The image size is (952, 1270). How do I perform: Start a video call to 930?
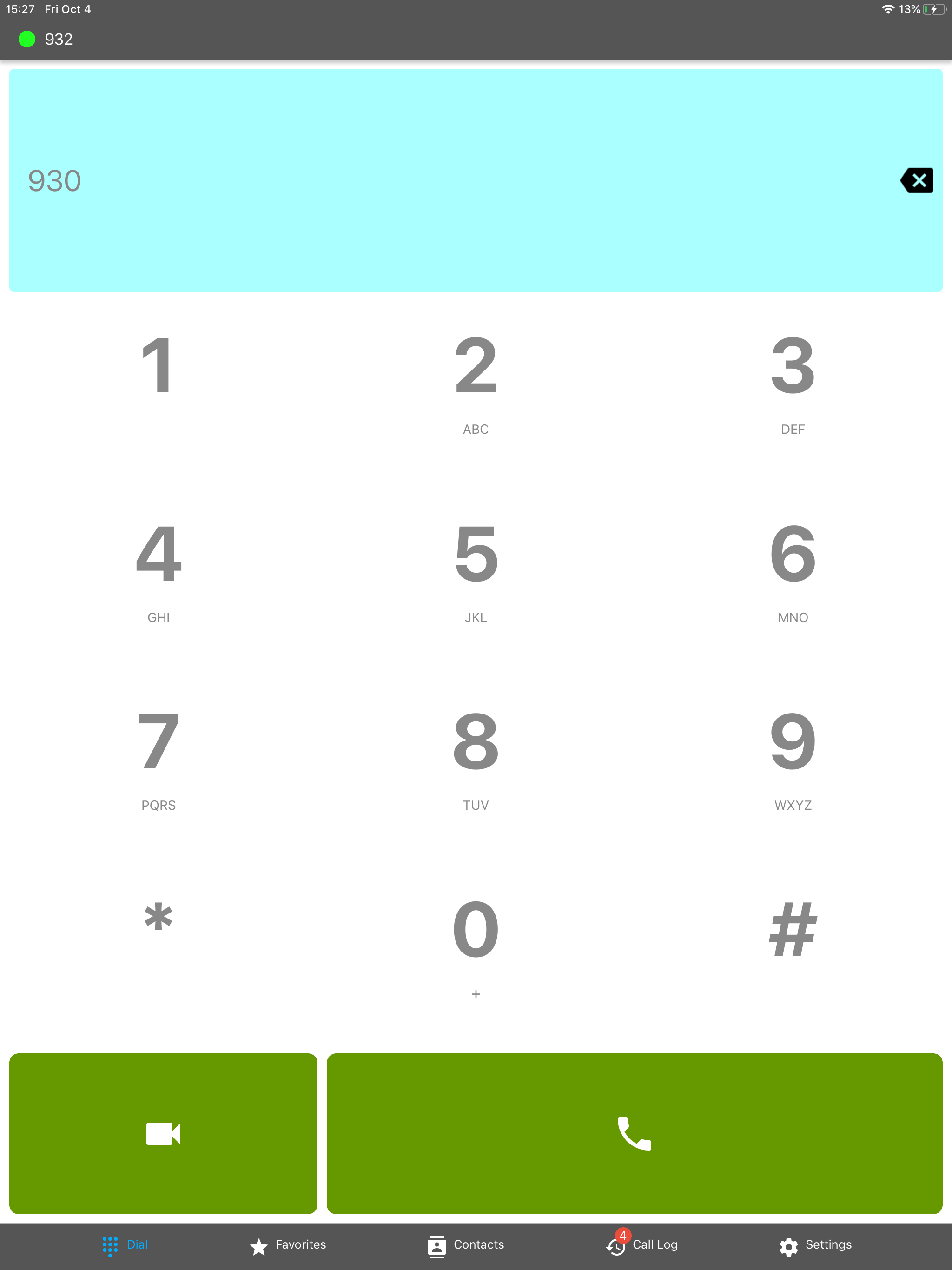click(x=163, y=1134)
